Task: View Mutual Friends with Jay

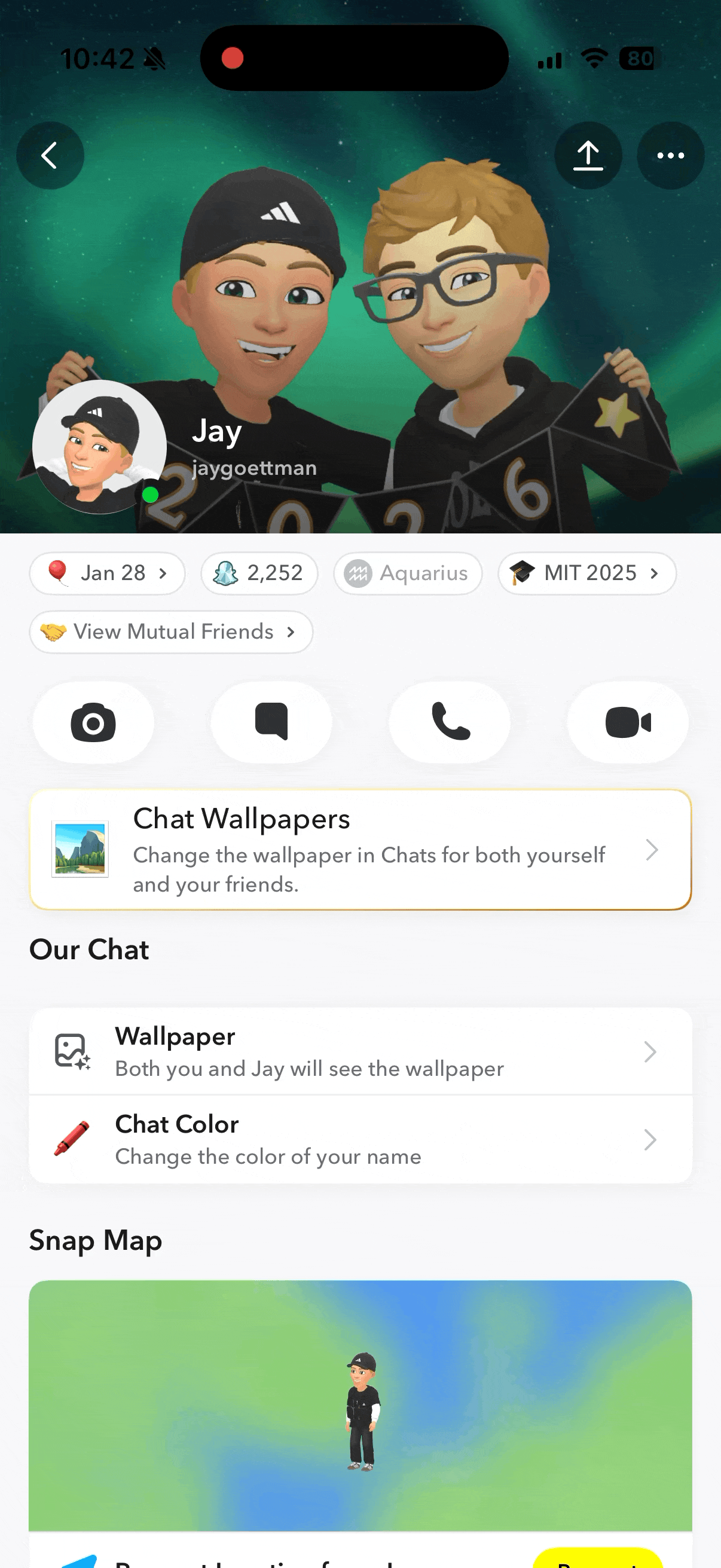Action: (x=171, y=632)
